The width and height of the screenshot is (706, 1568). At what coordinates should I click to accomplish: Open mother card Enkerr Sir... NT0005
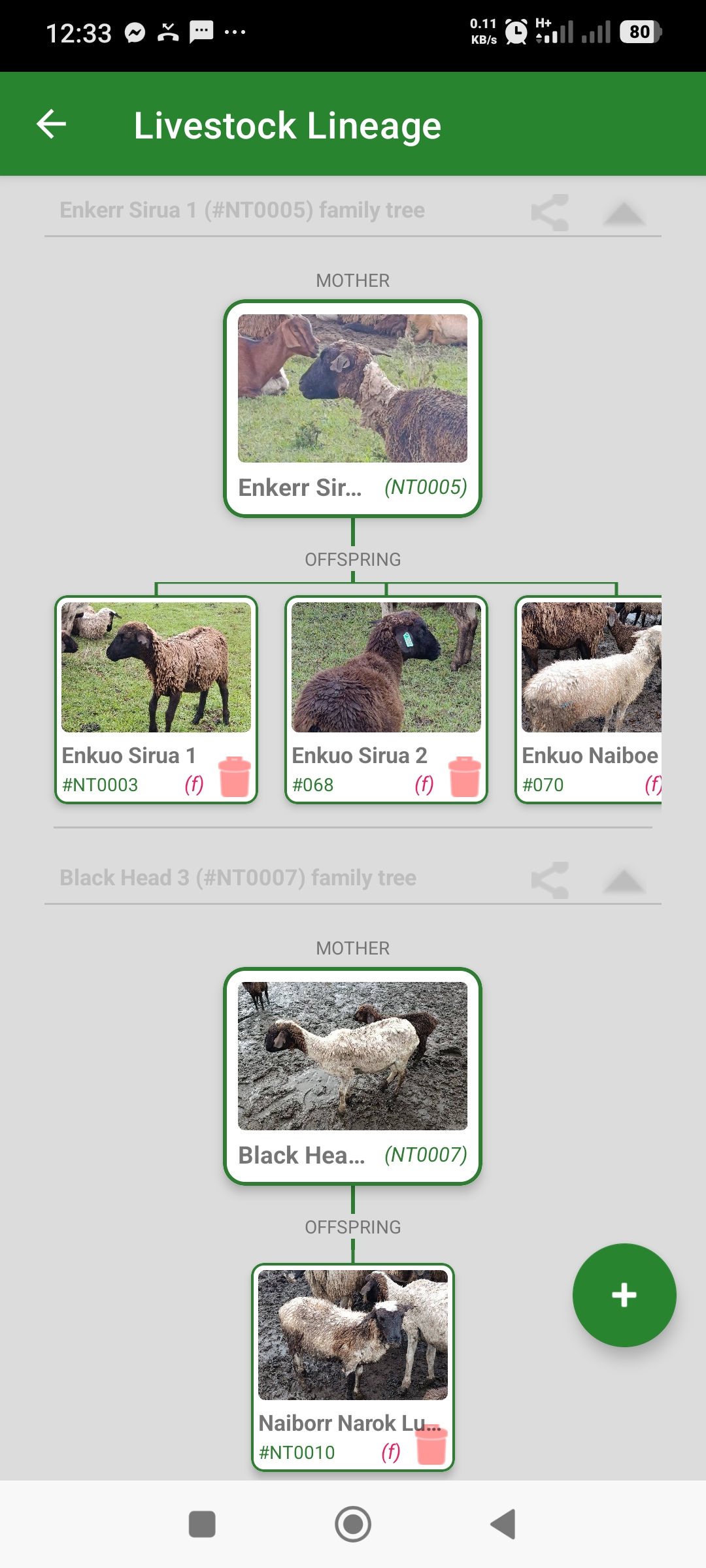coord(352,408)
